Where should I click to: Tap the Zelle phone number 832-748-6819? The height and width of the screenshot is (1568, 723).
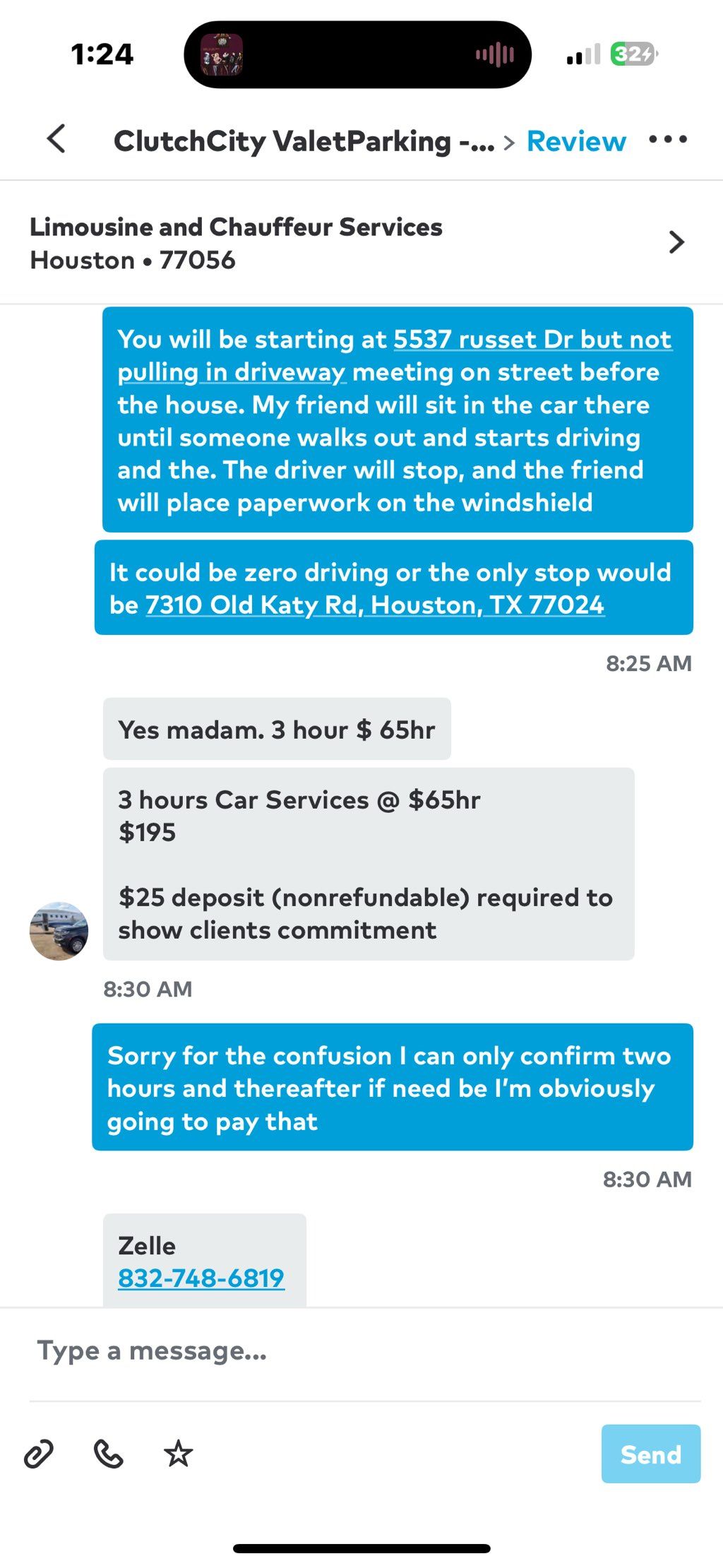point(201,1278)
